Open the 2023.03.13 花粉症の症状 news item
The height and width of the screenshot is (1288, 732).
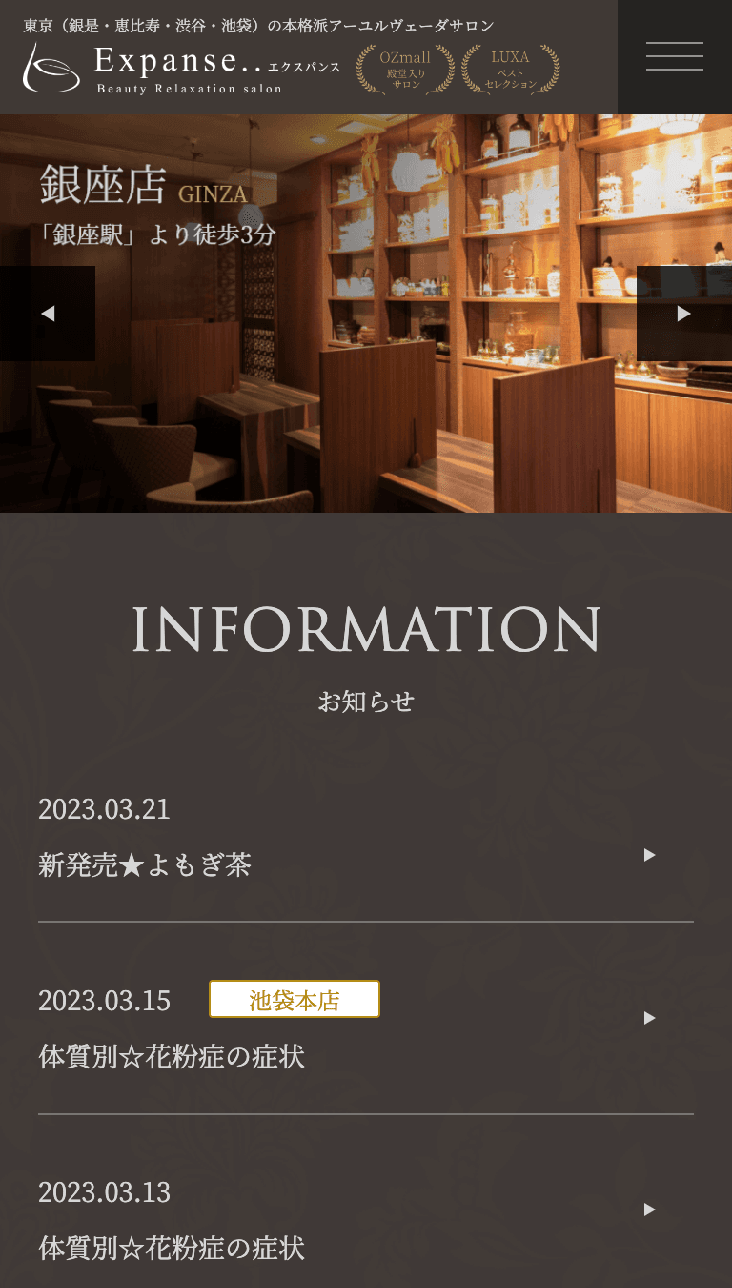tap(365, 1220)
